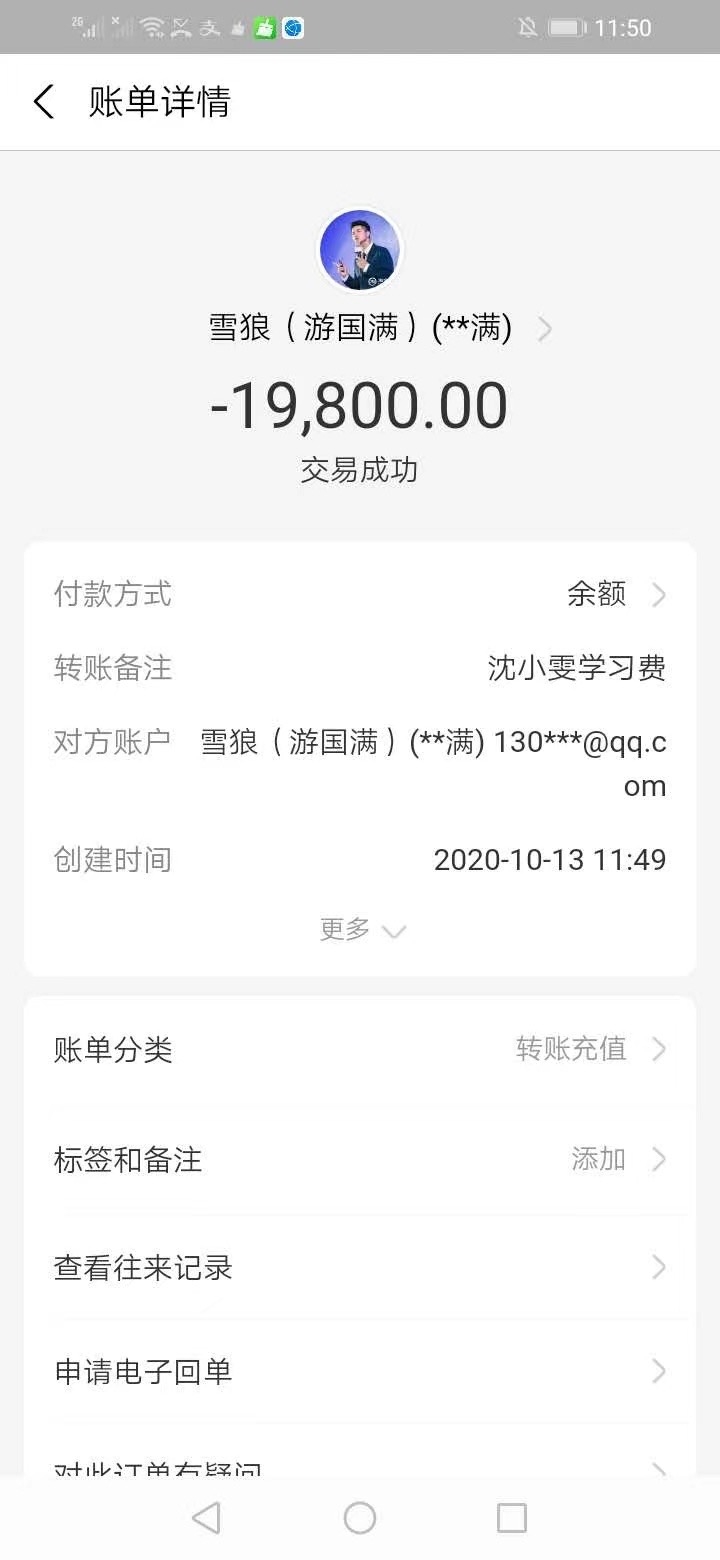Image resolution: width=720 pixels, height=1560 pixels.
Task: Open the recent apps square button
Action: (x=511, y=1517)
